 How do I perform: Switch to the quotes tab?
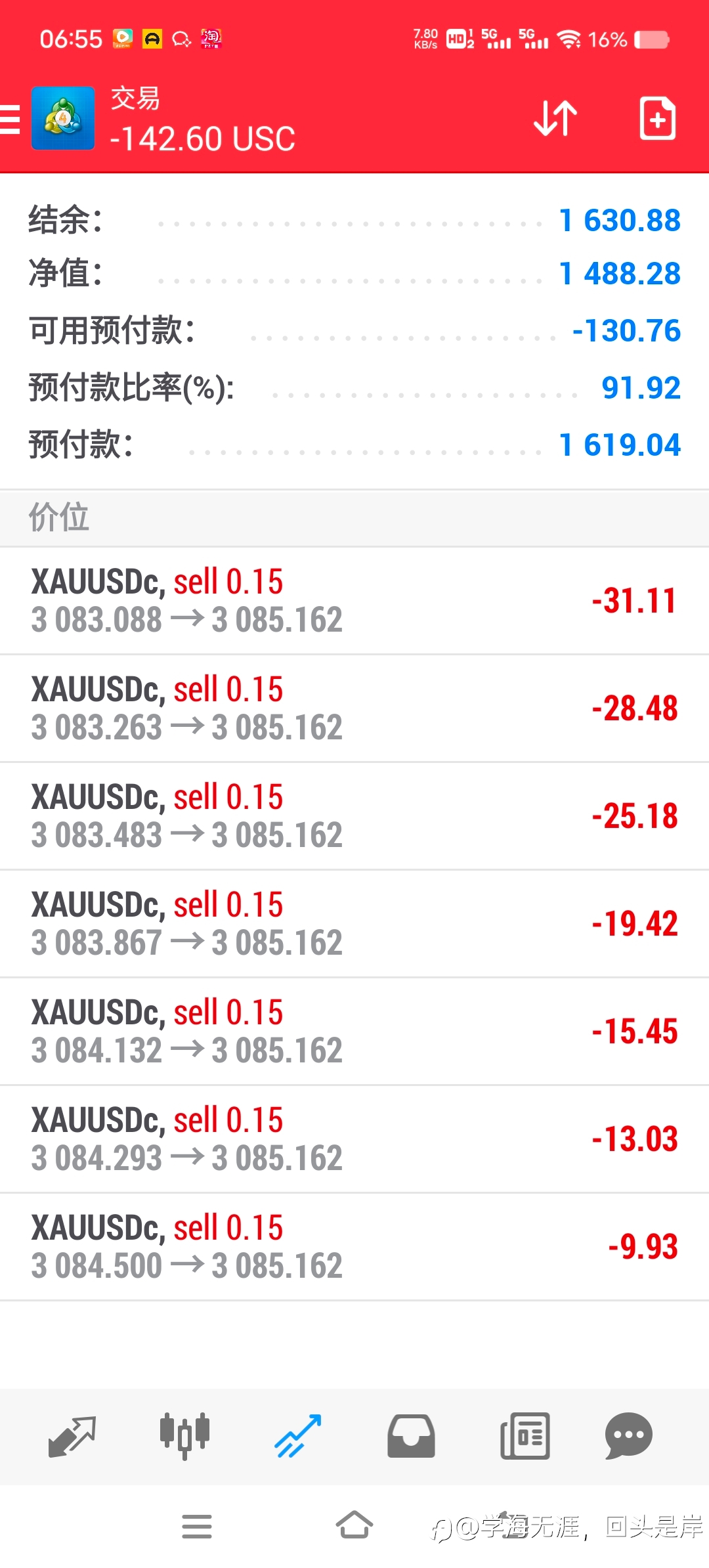[x=72, y=1436]
